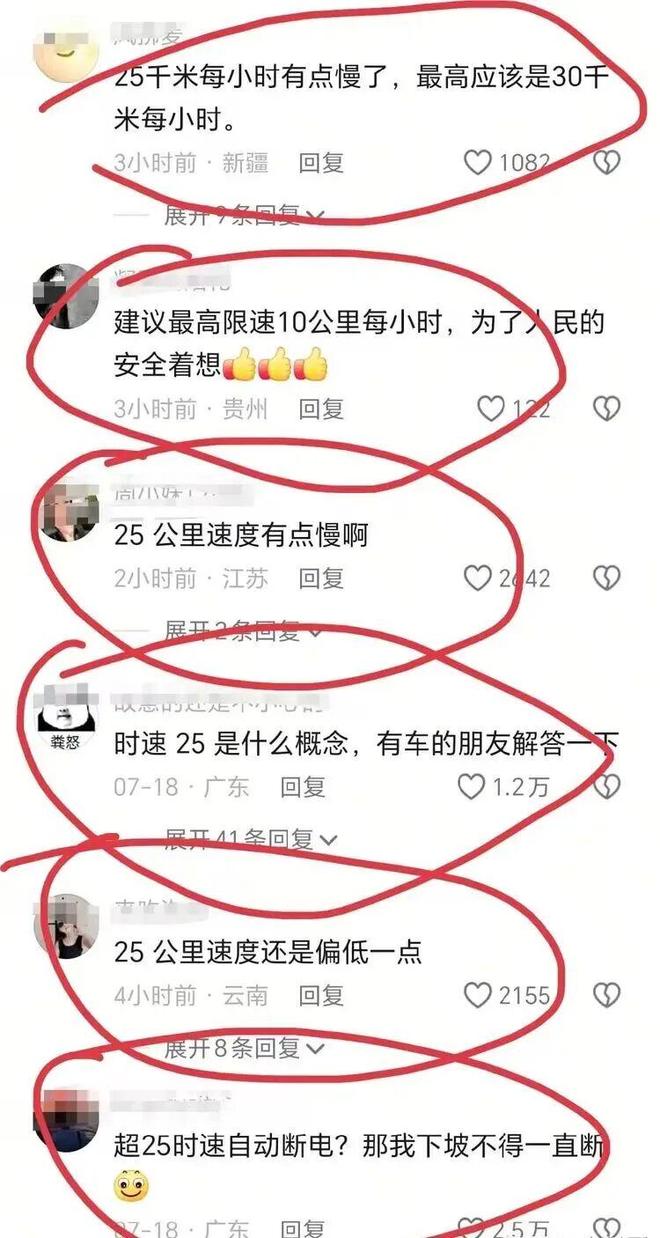Like the comment 时速25是什么概念

point(472,787)
